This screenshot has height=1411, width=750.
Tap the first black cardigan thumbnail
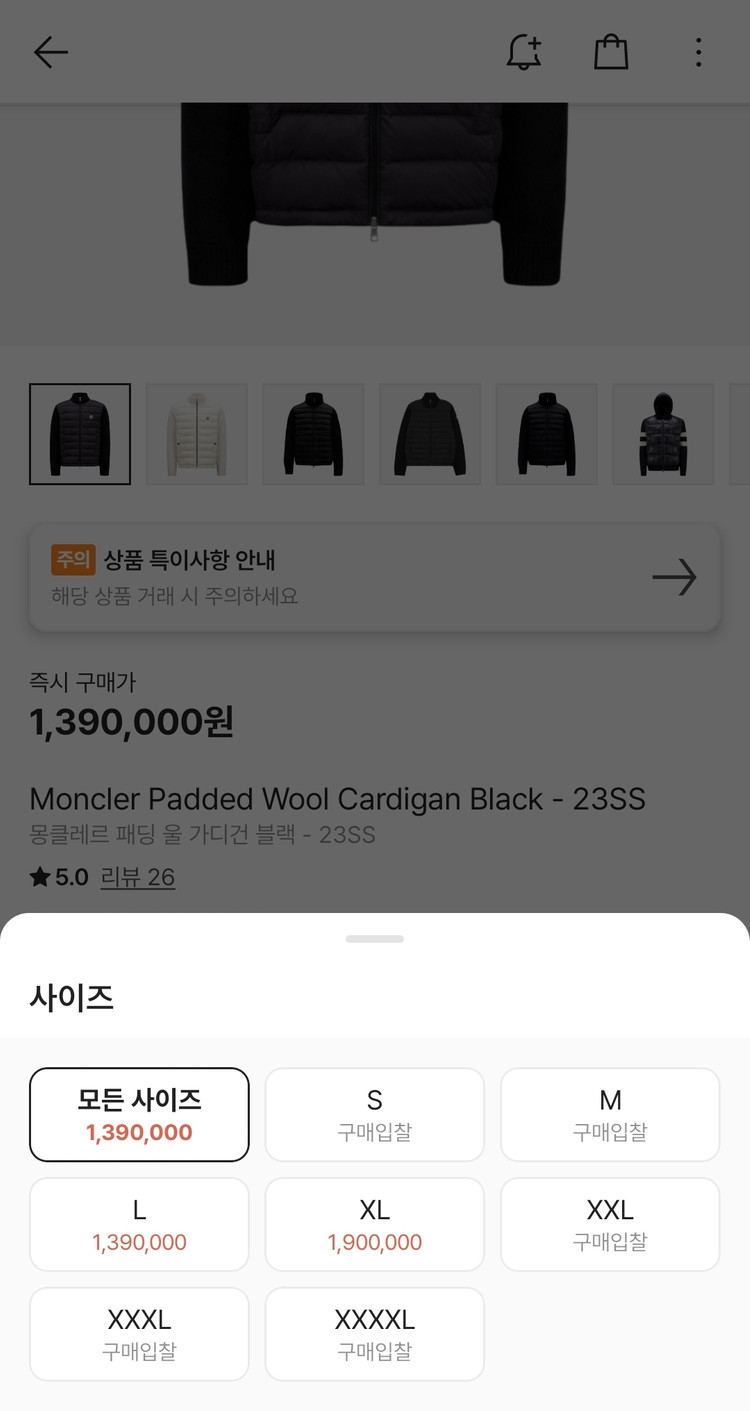coord(80,433)
